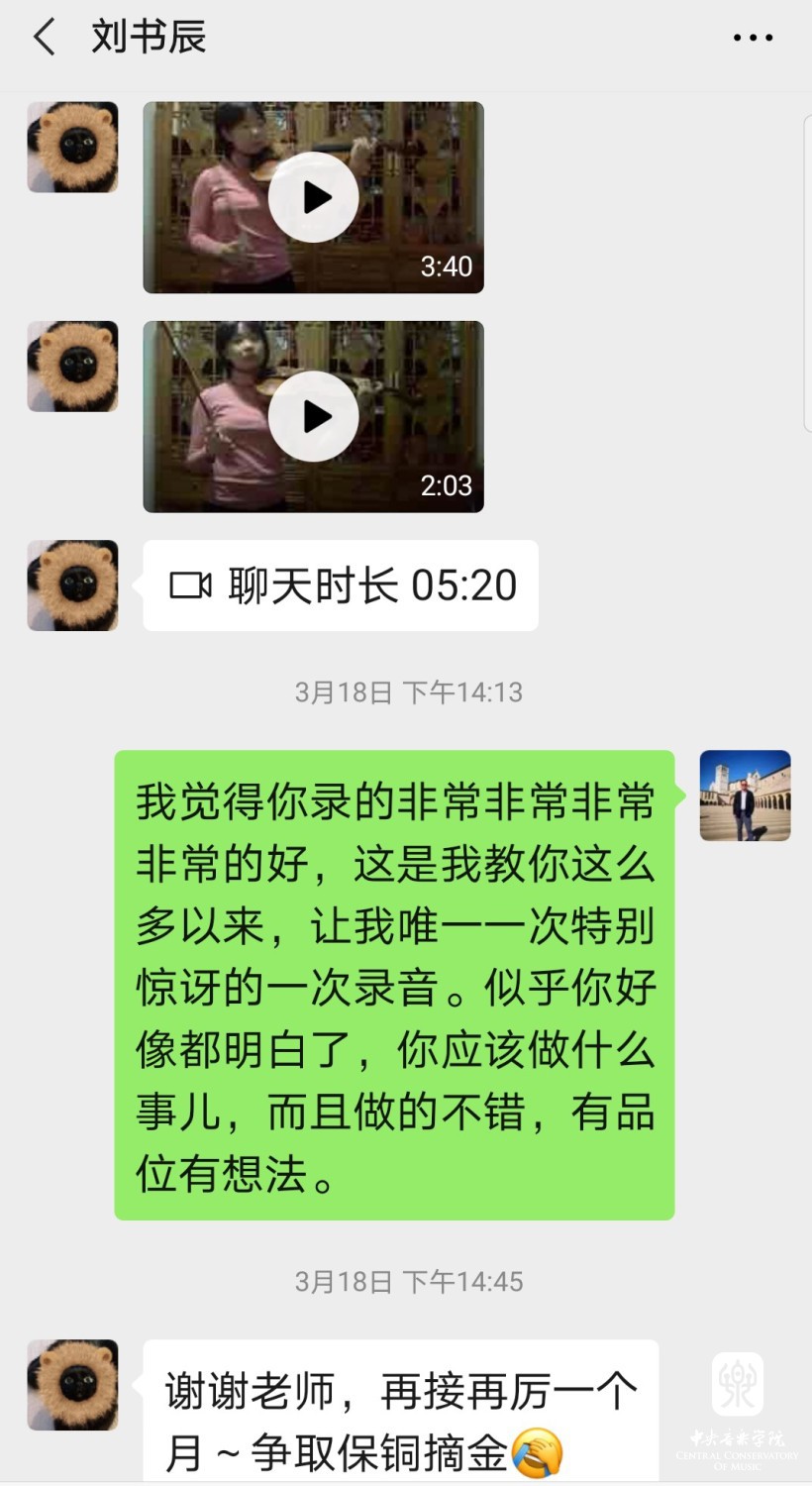Play the 3:40 violin video
This screenshot has height=1486, width=812.
[314, 197]
